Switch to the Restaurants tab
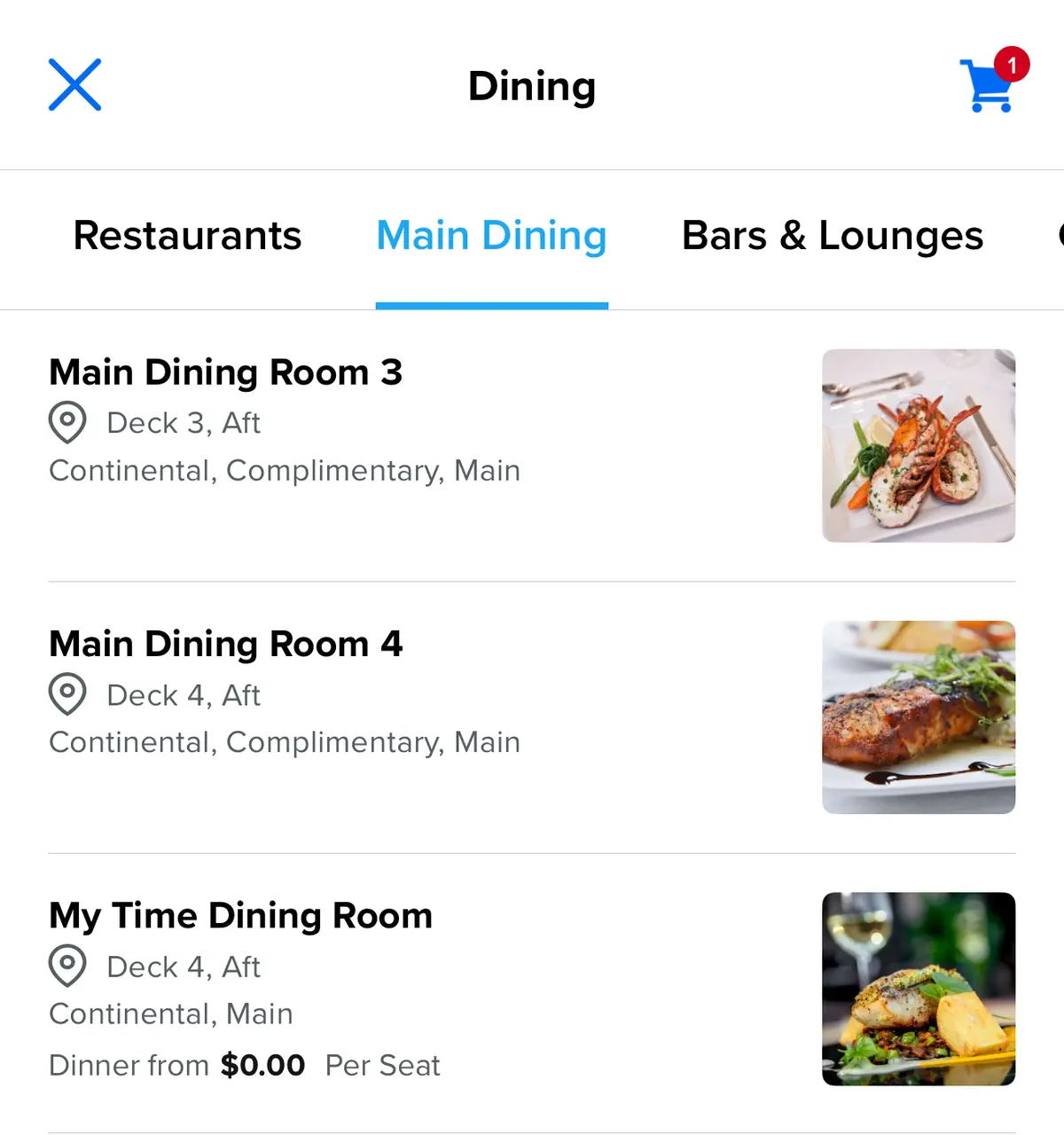The height and width of the screenshot is (1135, 1064). point(187,236)
